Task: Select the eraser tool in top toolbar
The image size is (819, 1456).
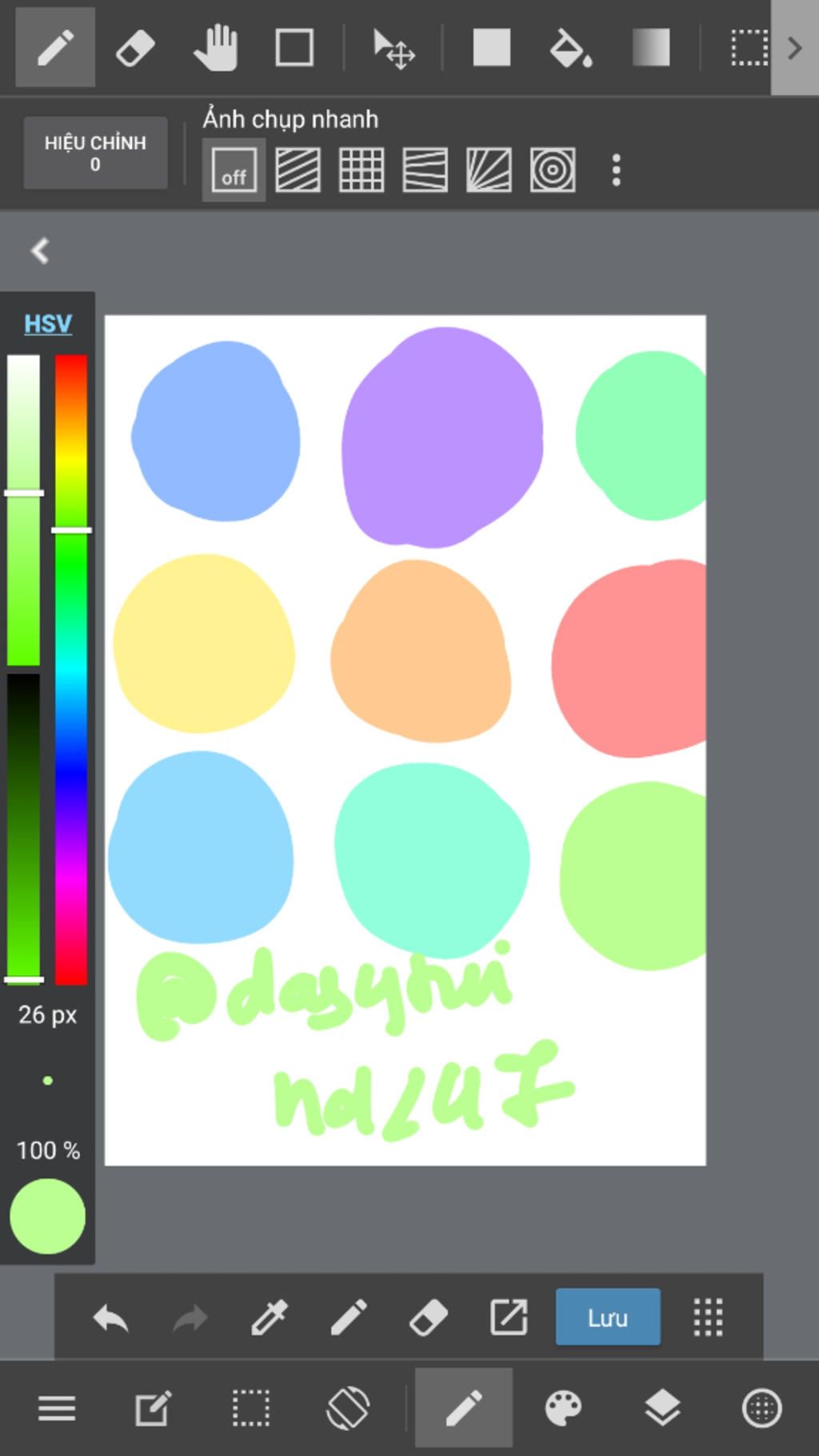Action: [x=135, y=48]
